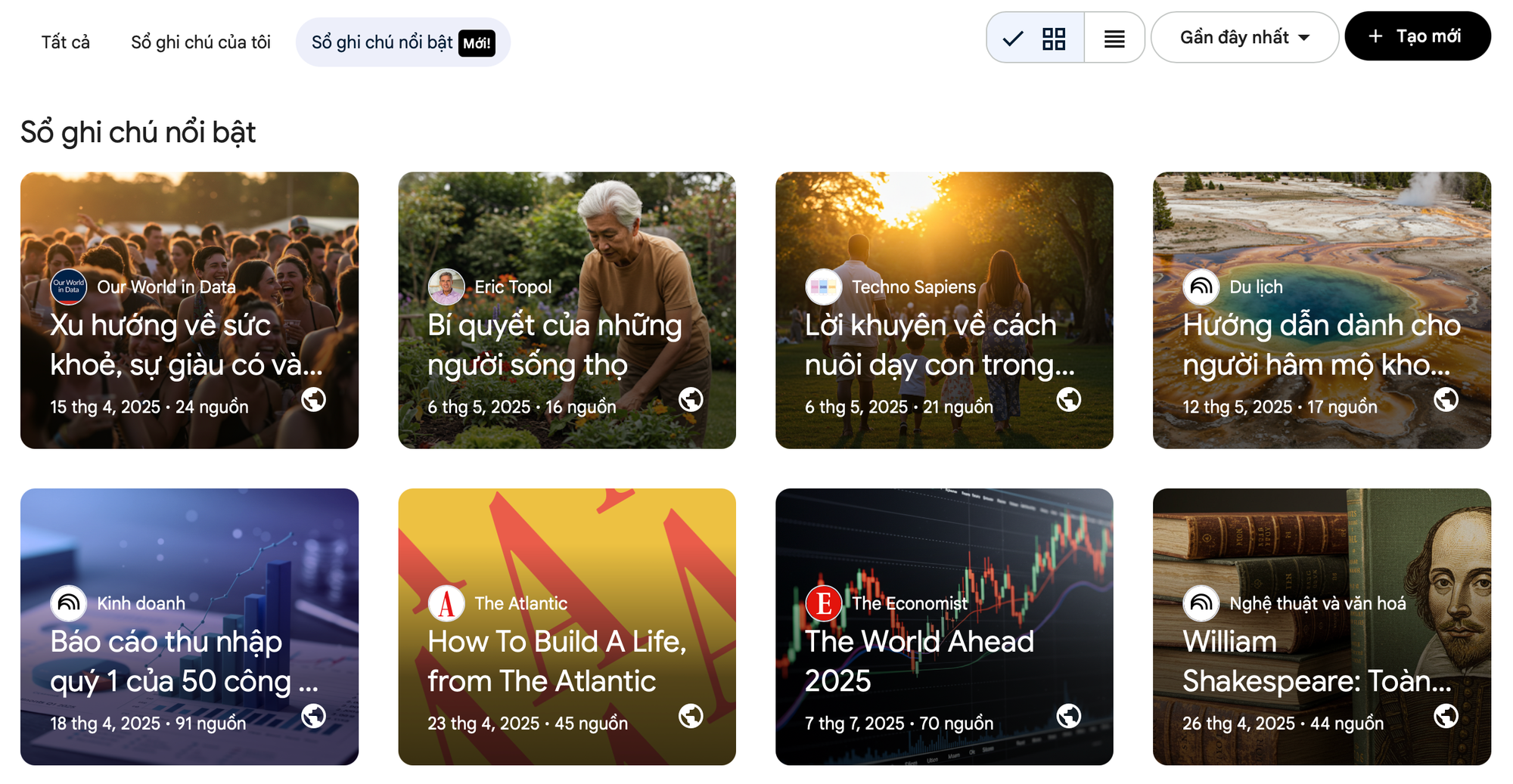Viewport: 1513px width, 784px height.
Task: Switch to list view layout
Action: [1114, 38]
